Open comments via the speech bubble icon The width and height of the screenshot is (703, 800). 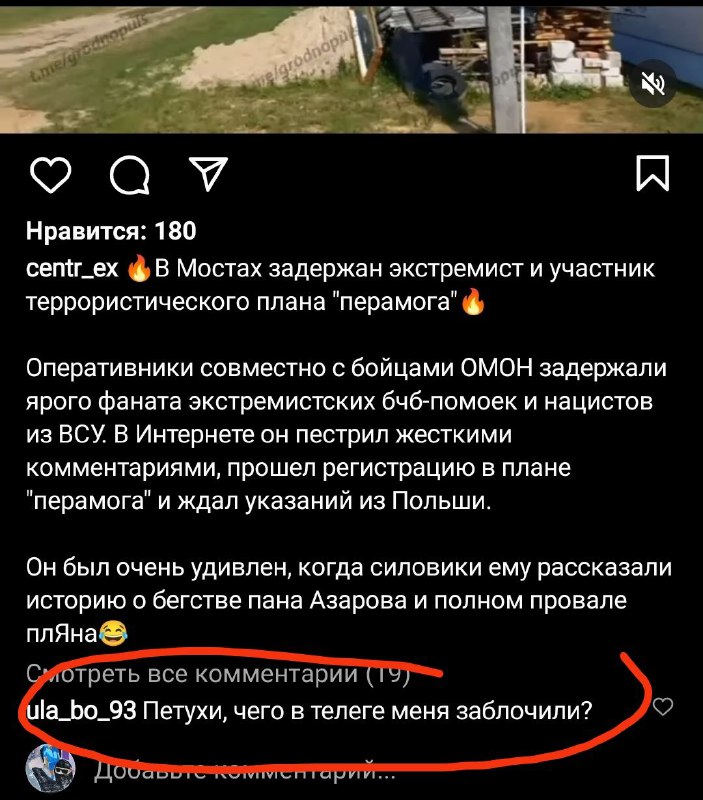click(x=128, y=178)
